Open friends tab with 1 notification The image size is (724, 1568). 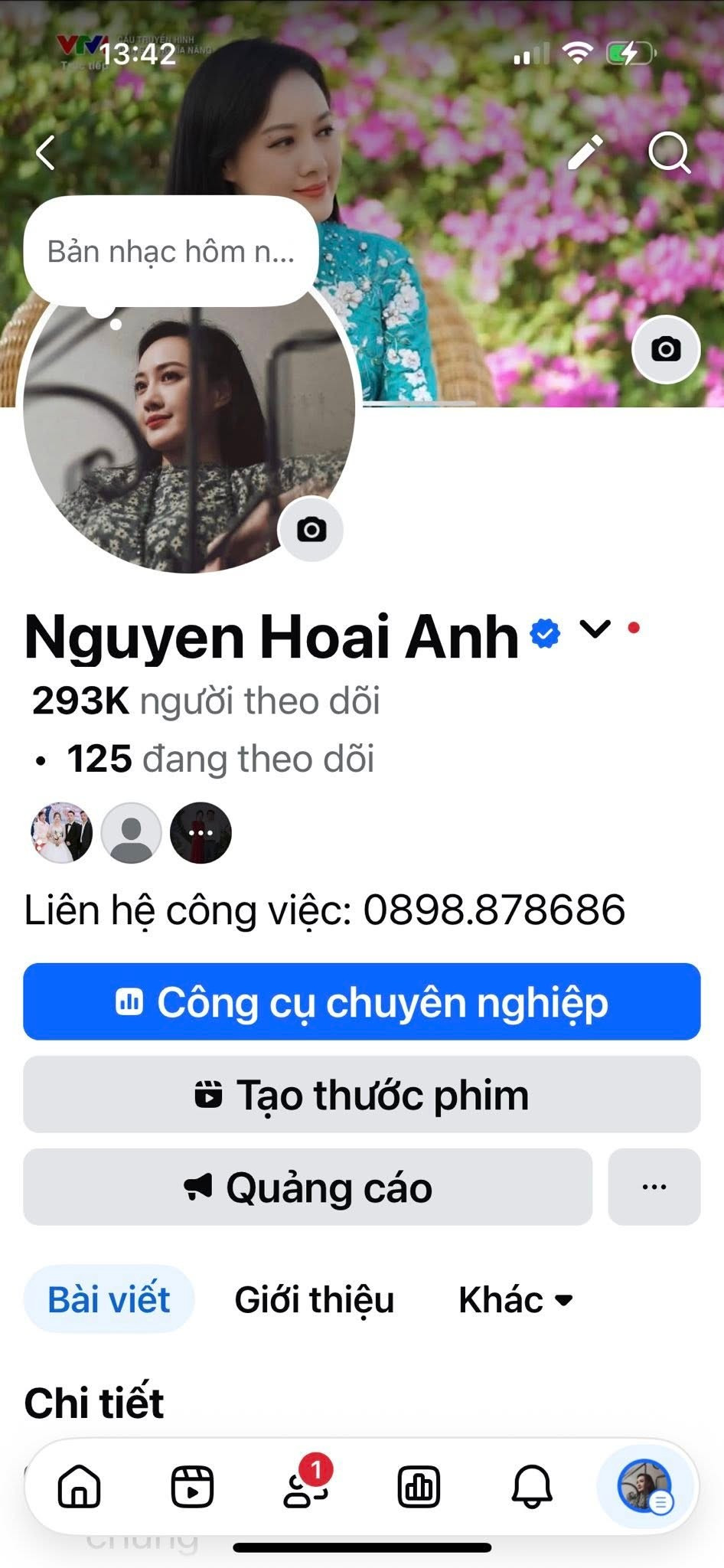click(305, 1487)
